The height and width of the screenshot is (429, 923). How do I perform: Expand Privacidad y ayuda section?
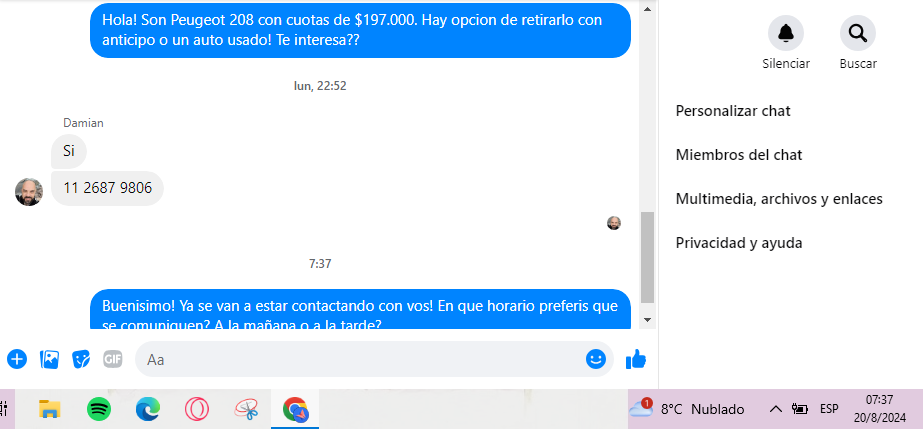pos(739,243)
